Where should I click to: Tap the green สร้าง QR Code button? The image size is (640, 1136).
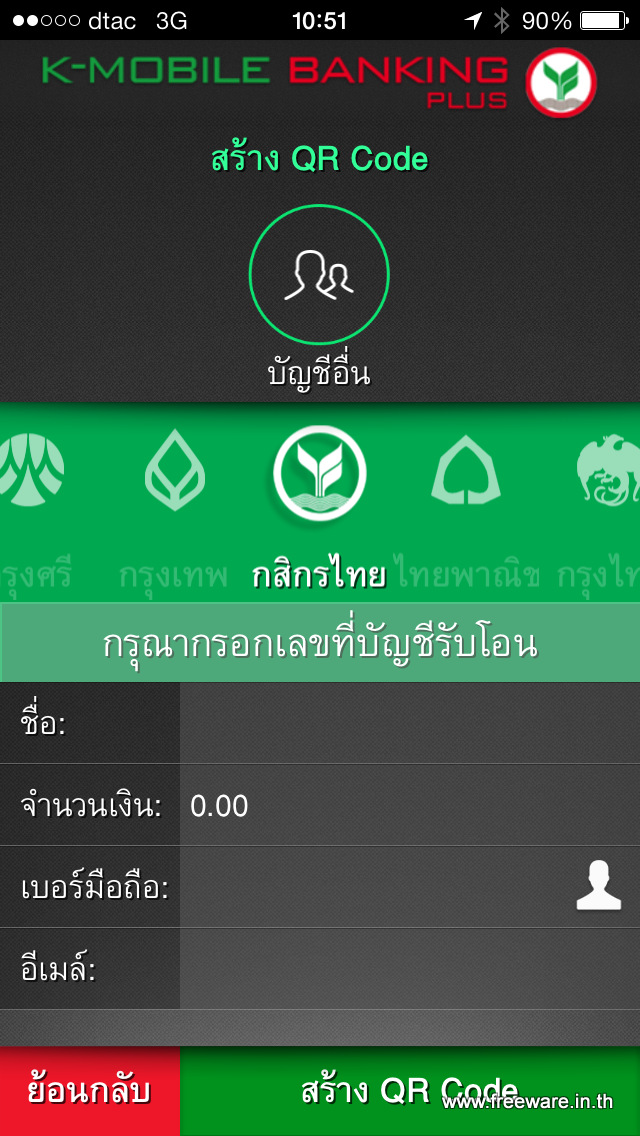coord(410,1091)
